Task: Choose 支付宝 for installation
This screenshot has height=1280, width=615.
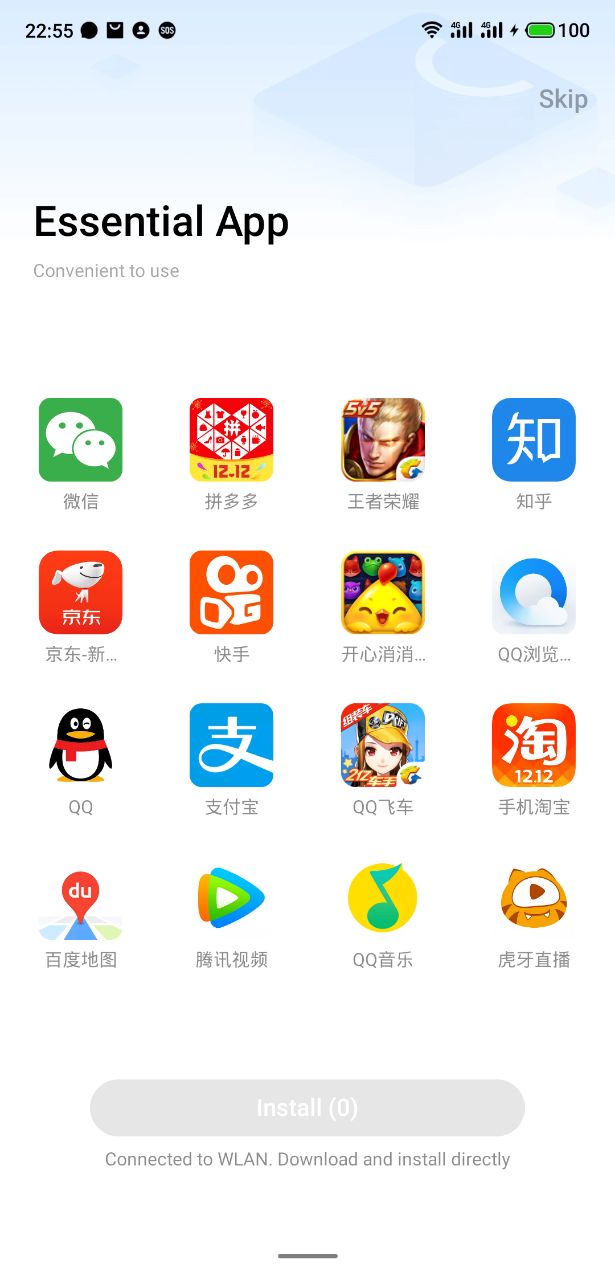Action: (231, 745)
